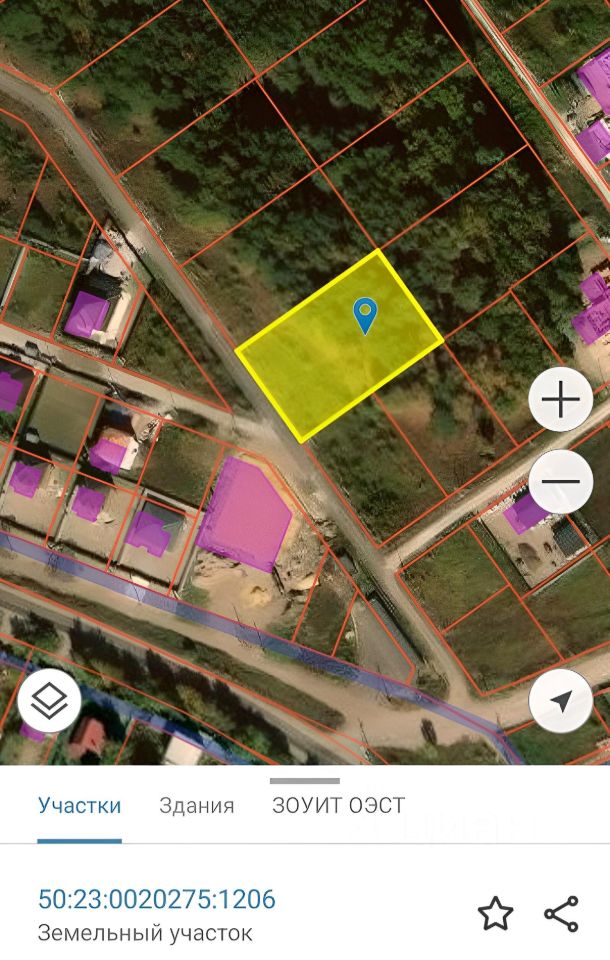
Task: Add parcel to favorites with star
Action: (x=495, y=913)
